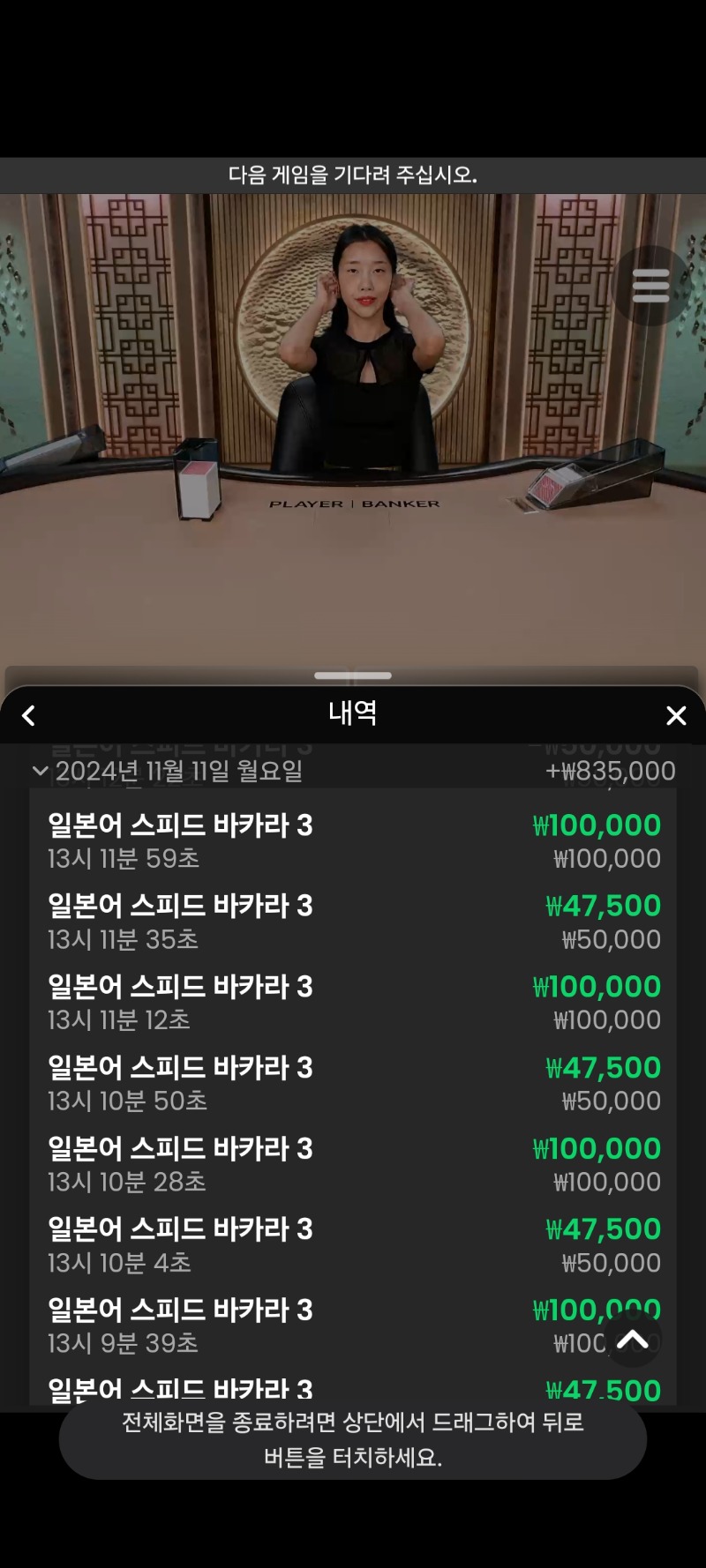This screenshot has width=706, height=1568.
Task: View the game round at 13시 11분 12초
Action: pyautogui.click(x=353, y=1003)
